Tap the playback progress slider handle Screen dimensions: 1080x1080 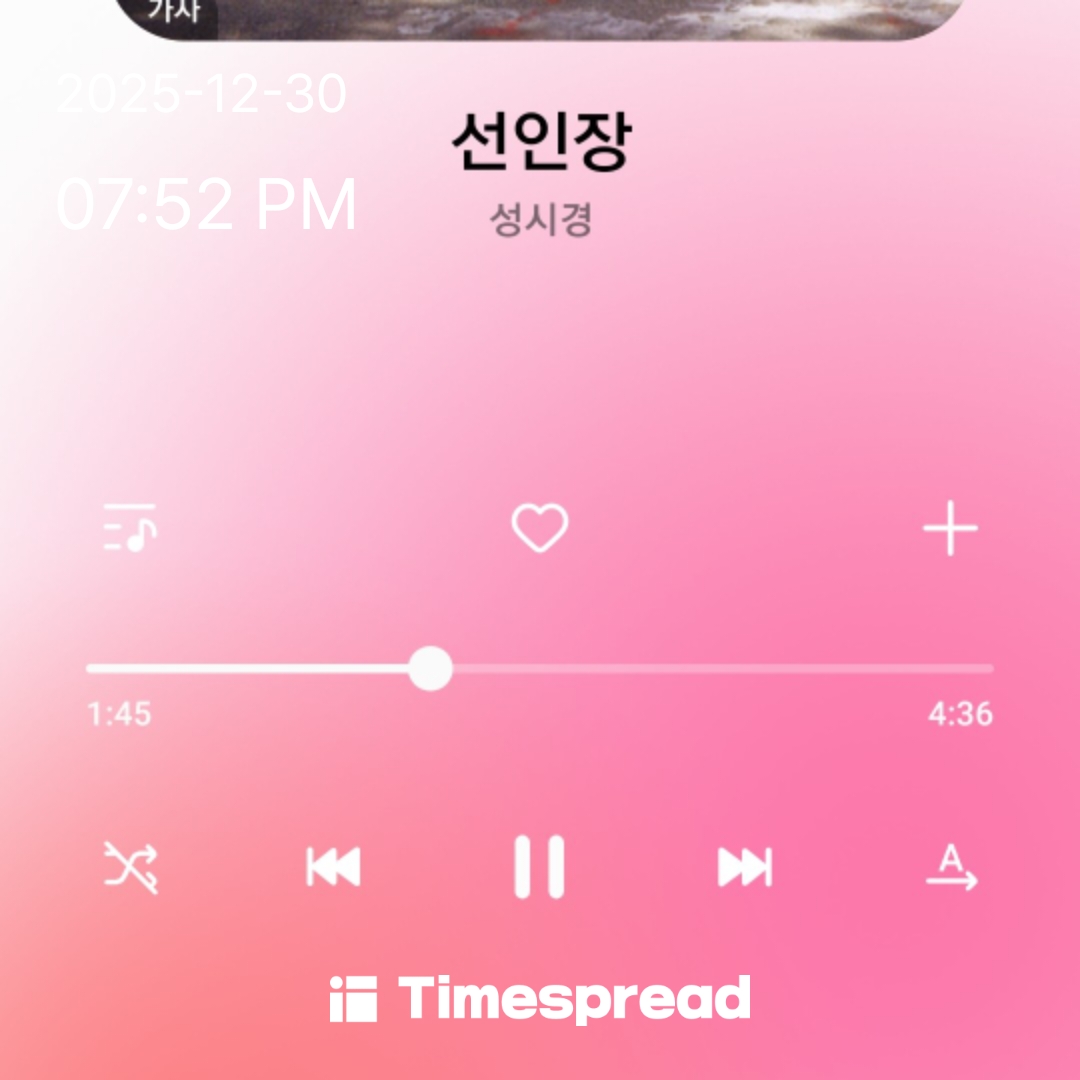[431, 668]
